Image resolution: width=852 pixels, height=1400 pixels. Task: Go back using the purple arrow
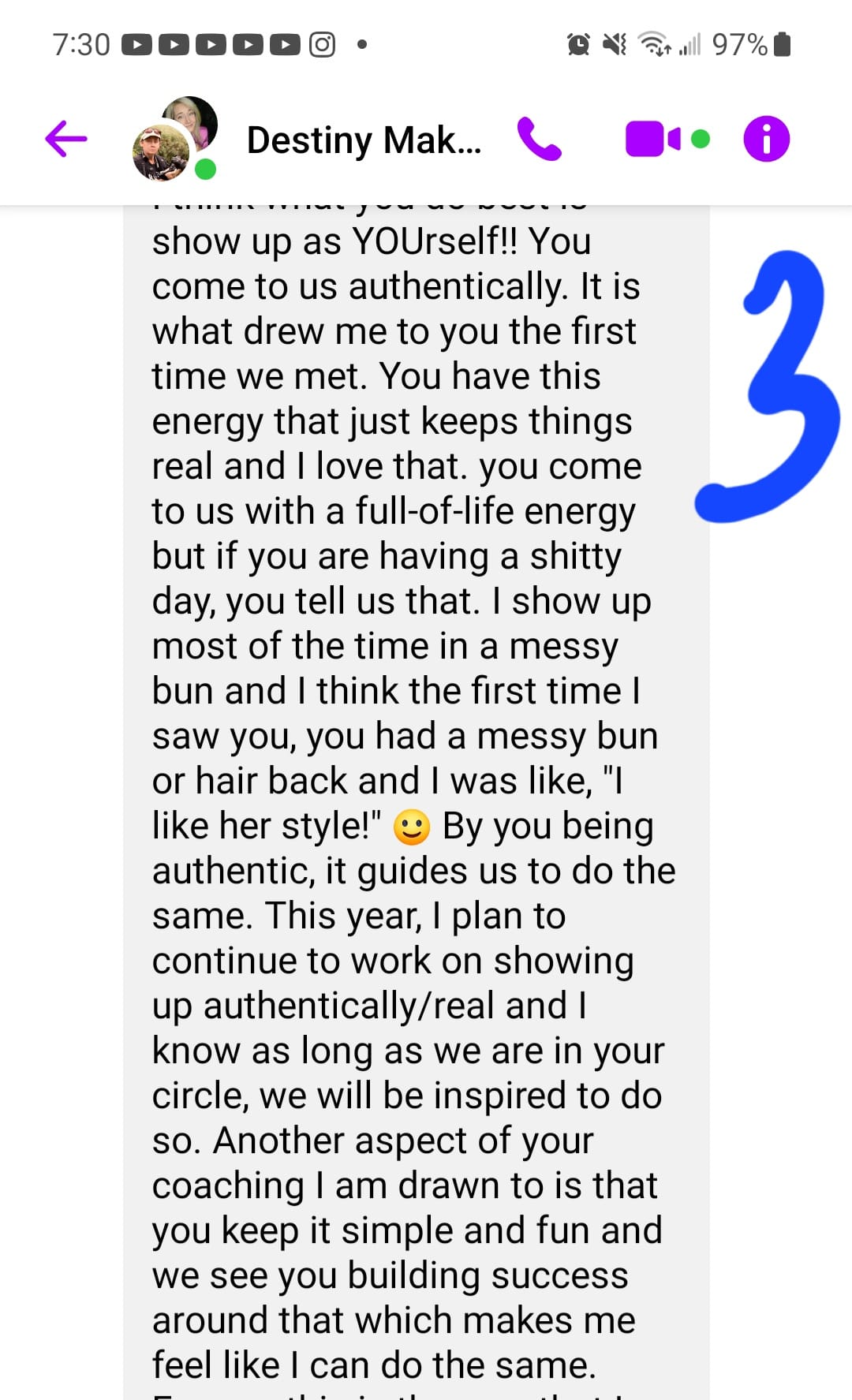click(x=66, y=140)
